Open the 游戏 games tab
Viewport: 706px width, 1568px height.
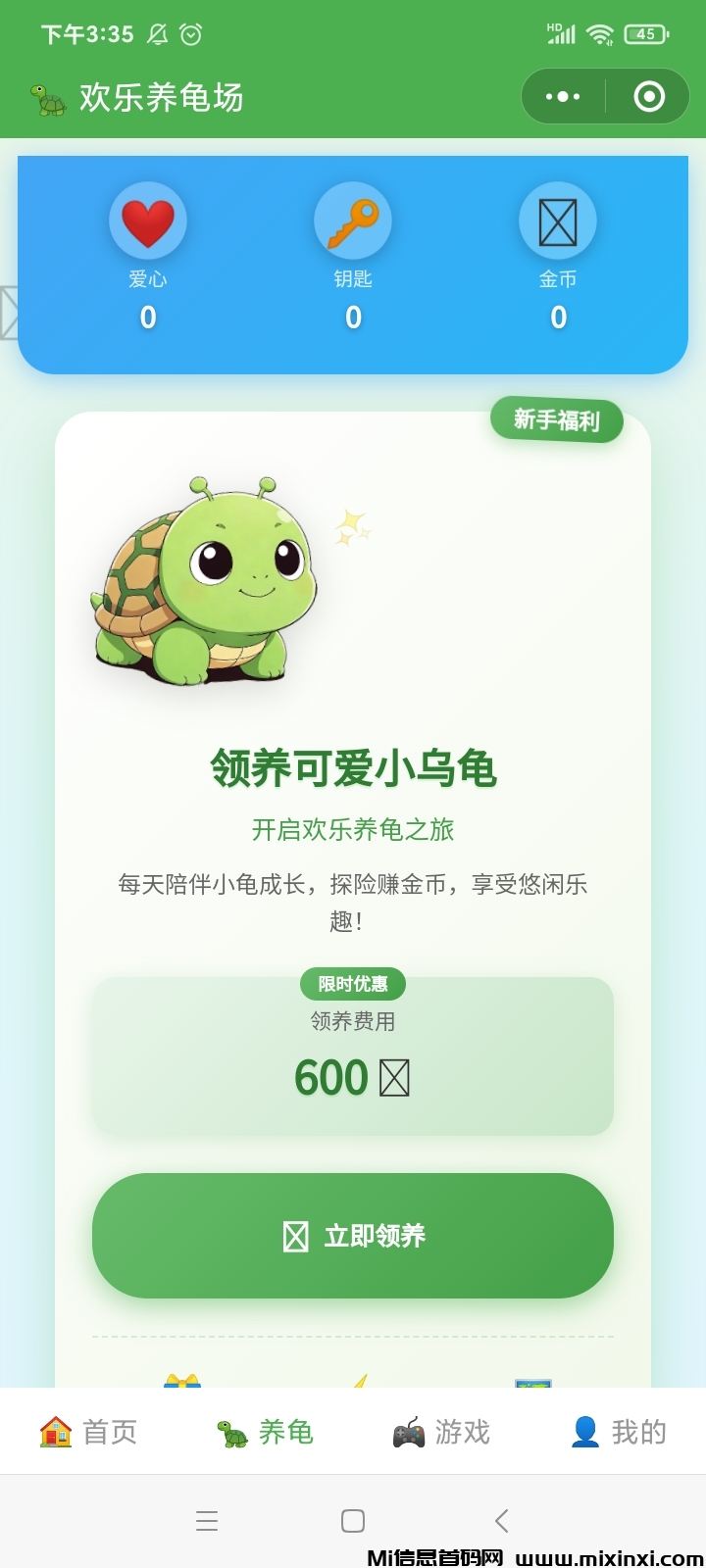coord(441,1432)
